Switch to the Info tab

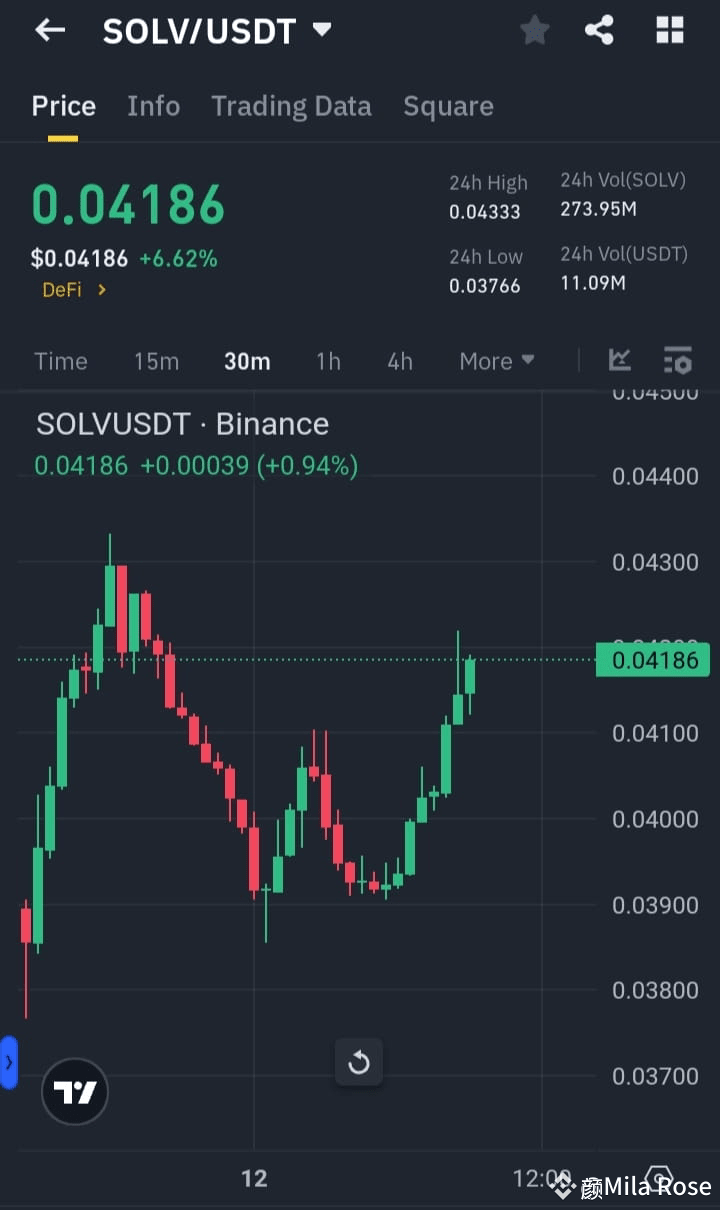pos(153,106)
